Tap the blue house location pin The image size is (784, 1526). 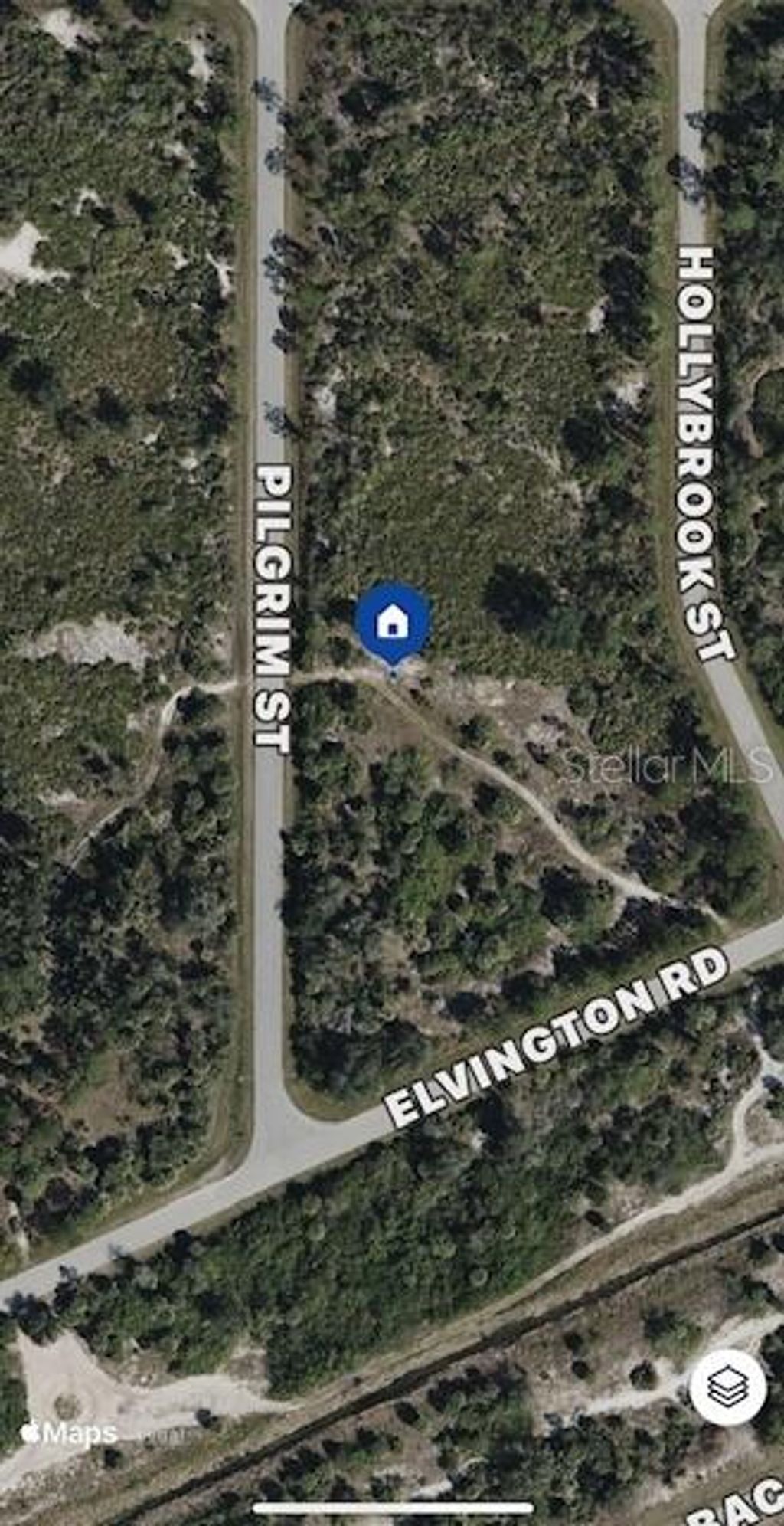click(393, 622)
